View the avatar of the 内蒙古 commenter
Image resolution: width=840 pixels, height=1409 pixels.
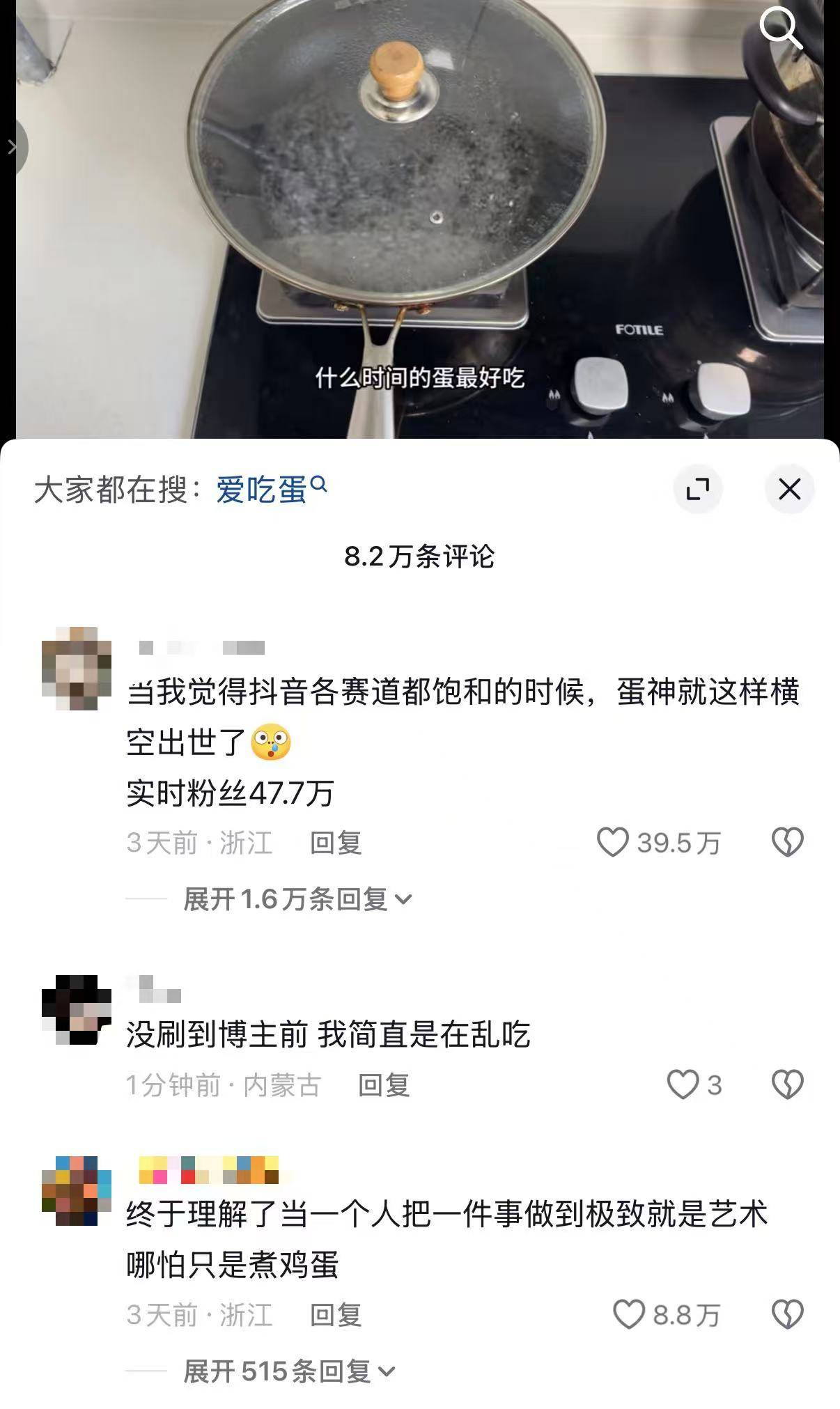pyautogui.click(x=77, y=1009)
